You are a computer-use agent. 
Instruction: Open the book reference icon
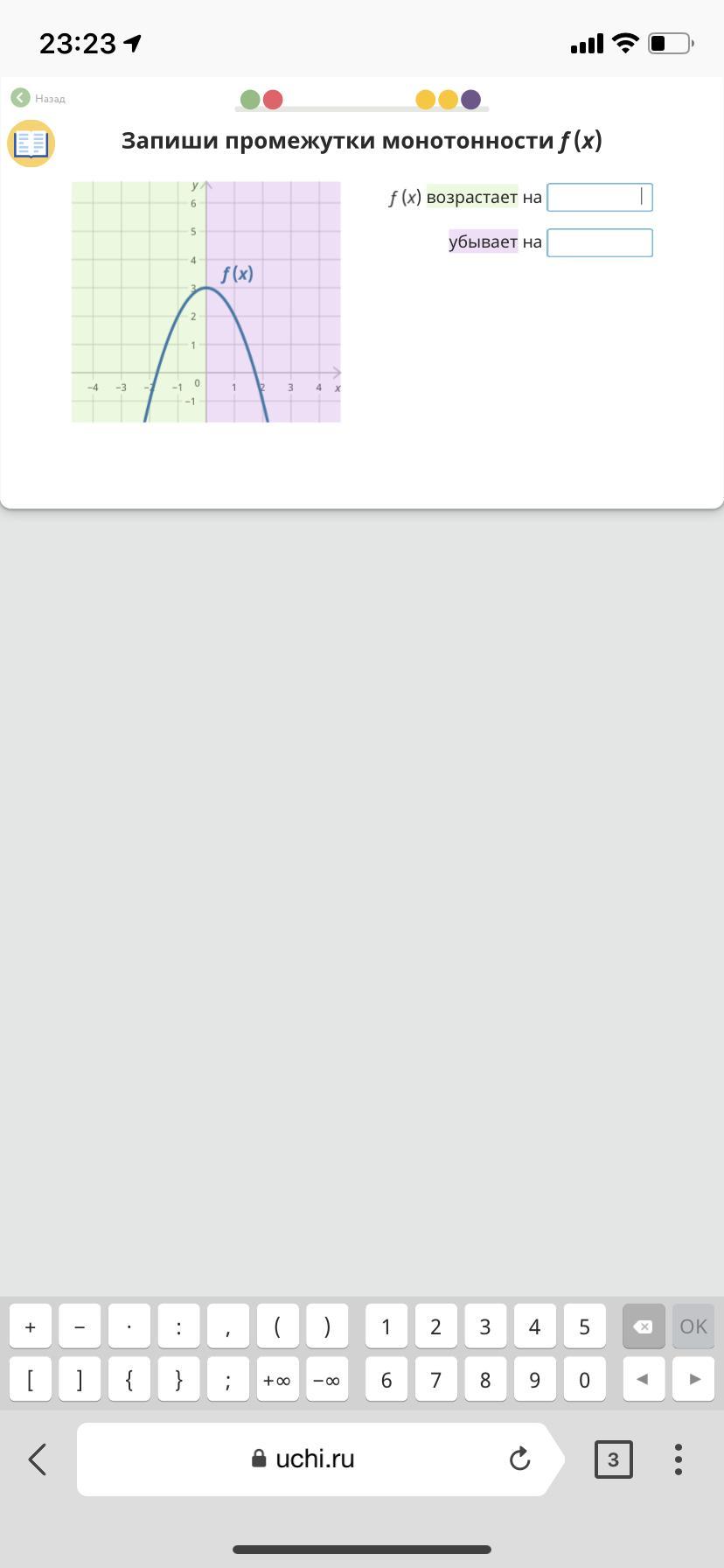[x=31, y=143]
